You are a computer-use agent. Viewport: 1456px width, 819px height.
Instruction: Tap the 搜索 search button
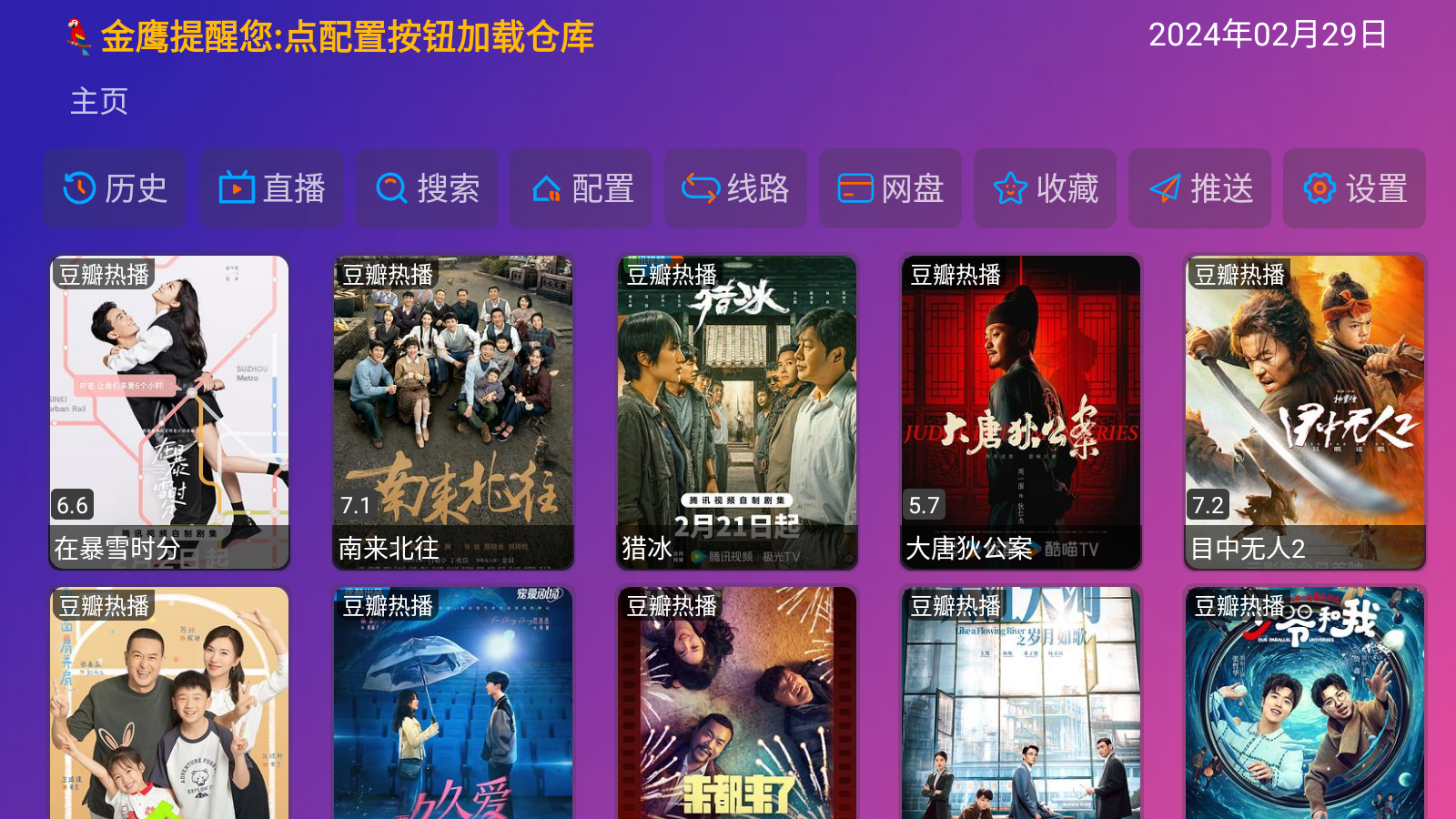426,188
